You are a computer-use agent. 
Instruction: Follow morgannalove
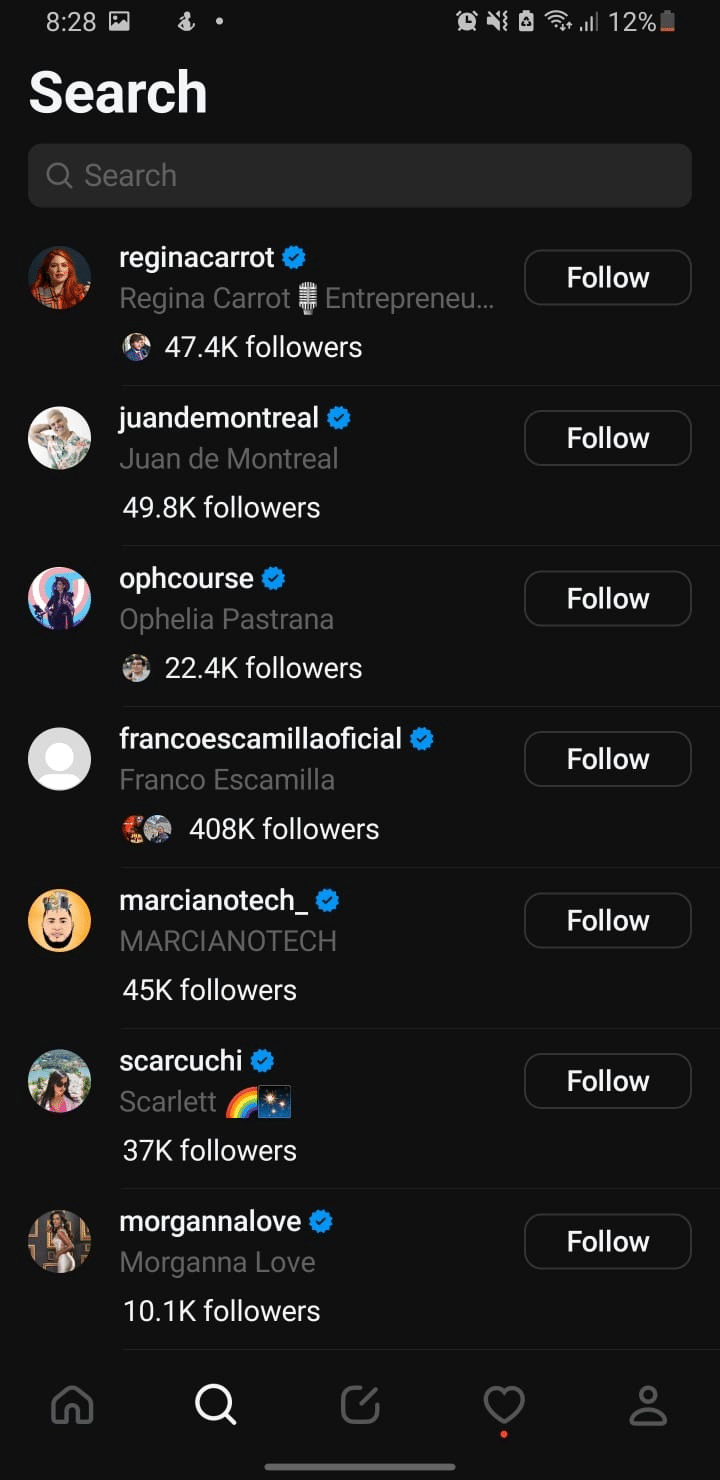point(607,1241)
